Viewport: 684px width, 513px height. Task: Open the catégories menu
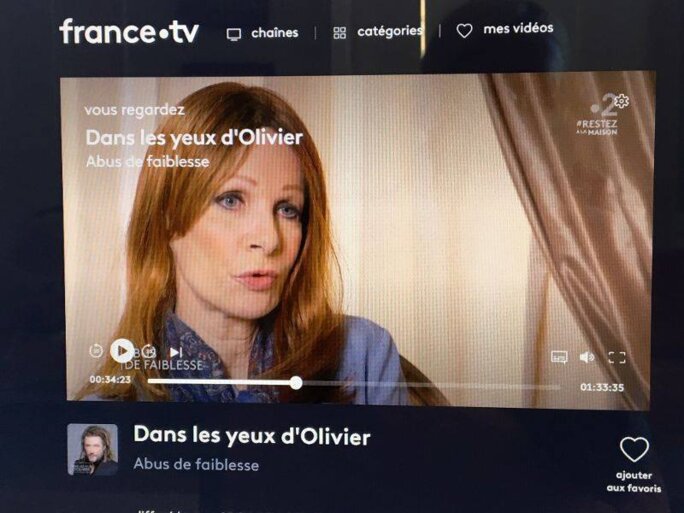click(378, 32)
